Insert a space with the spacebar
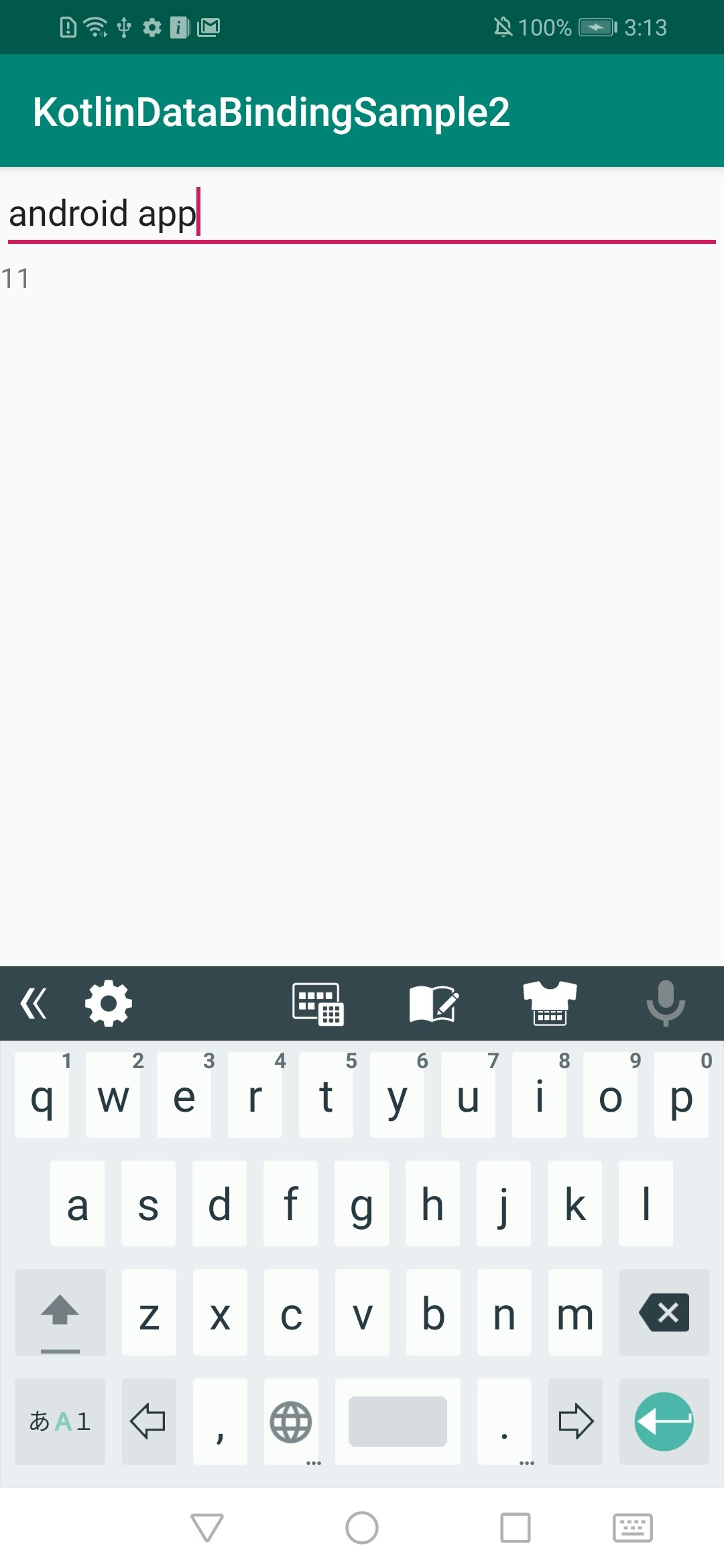 [398, 1421]
